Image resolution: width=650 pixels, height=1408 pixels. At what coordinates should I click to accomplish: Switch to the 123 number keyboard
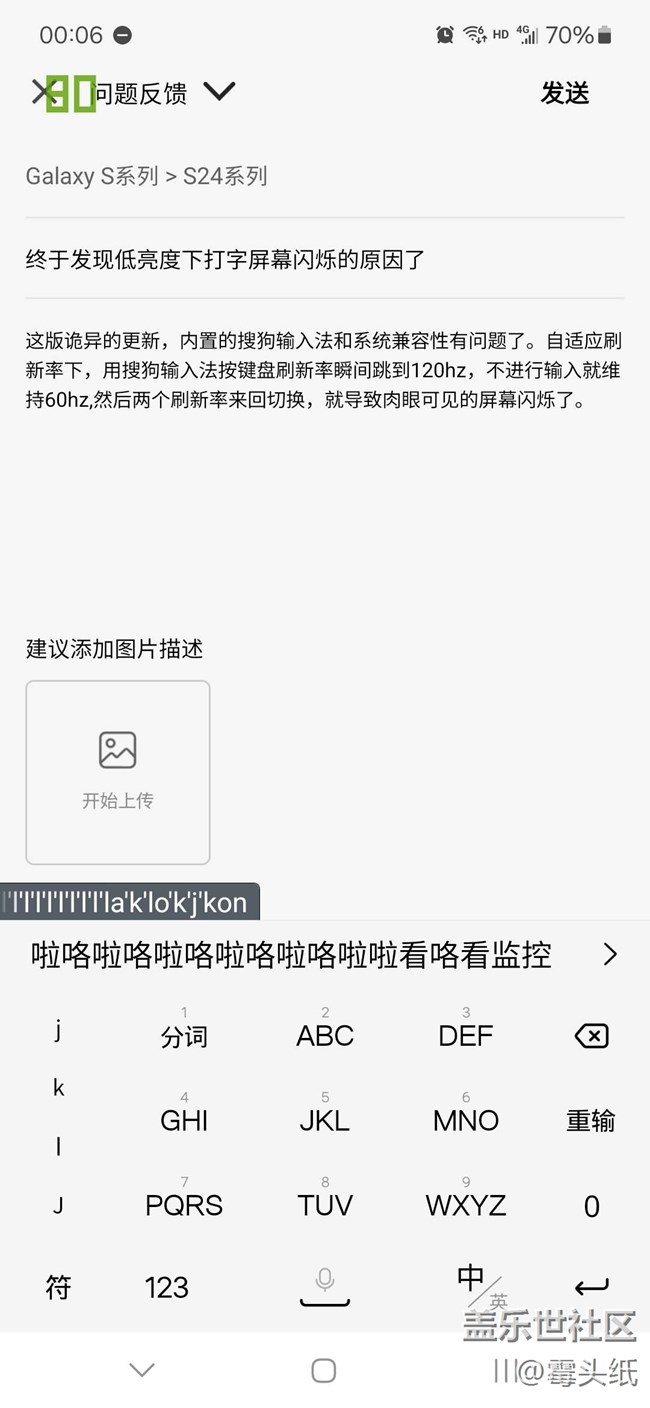tap(167, 1287)
